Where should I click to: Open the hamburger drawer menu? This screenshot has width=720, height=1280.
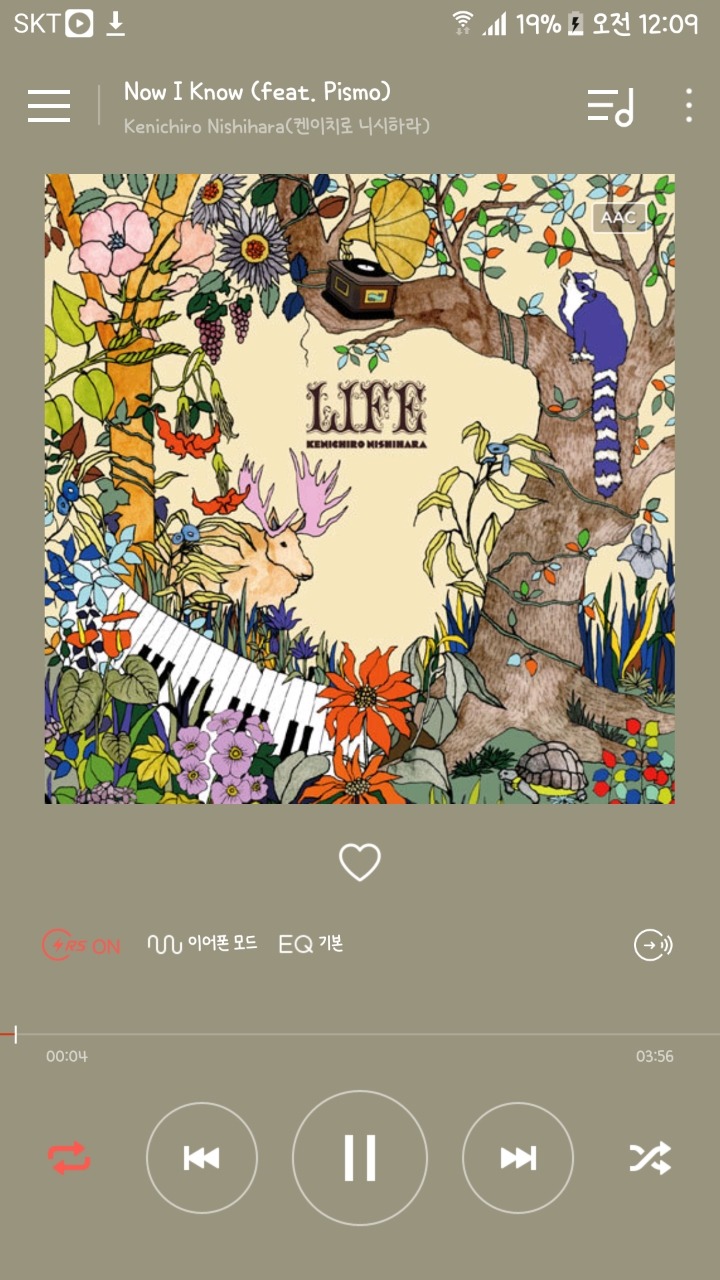[x=49, y=105]
